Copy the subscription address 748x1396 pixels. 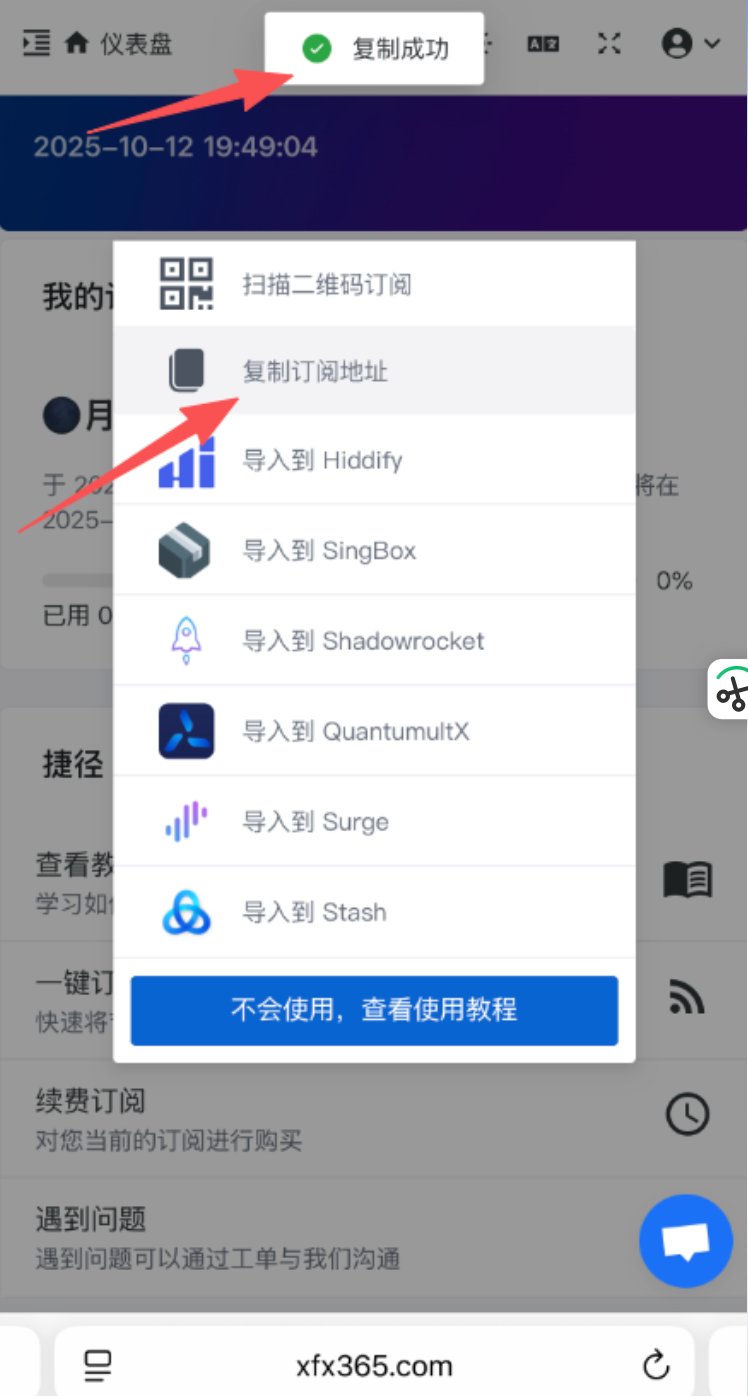click(x=374, y=372)
